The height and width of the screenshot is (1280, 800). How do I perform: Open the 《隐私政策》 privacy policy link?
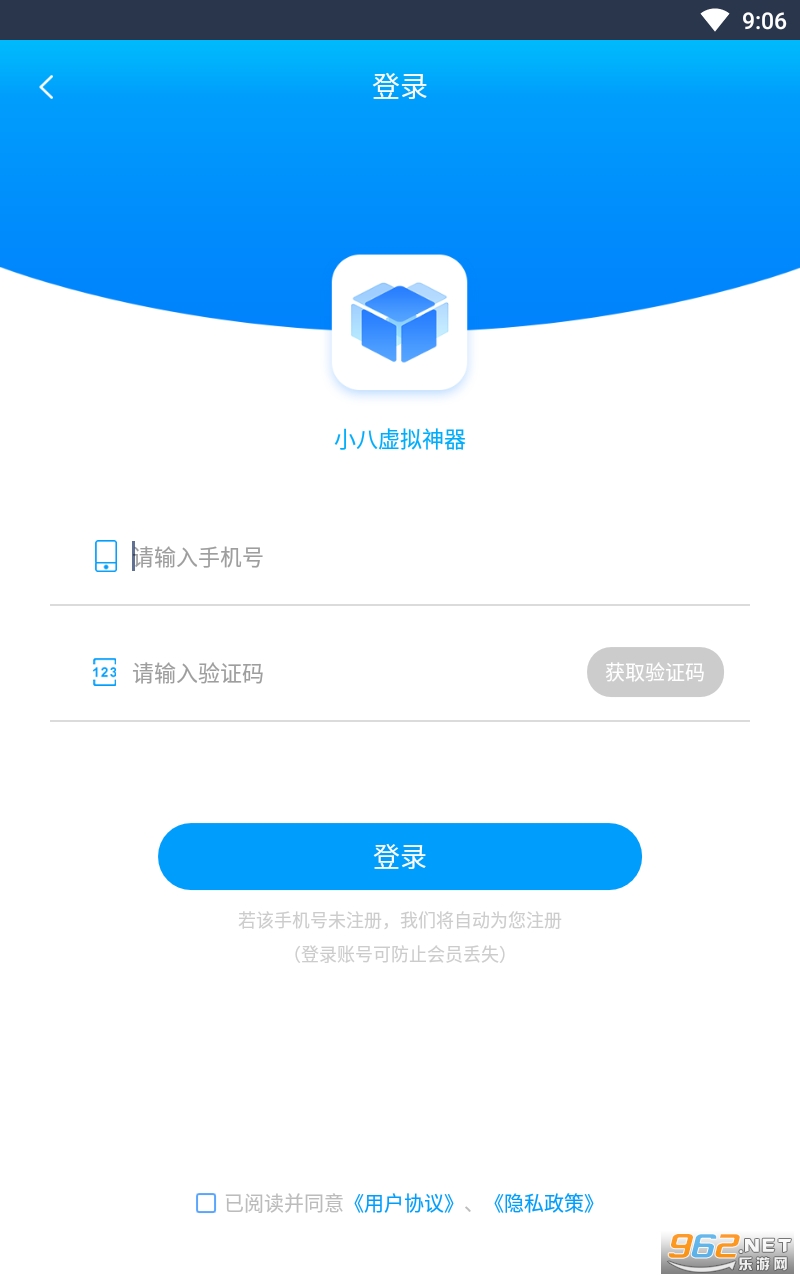[544, 1203]
